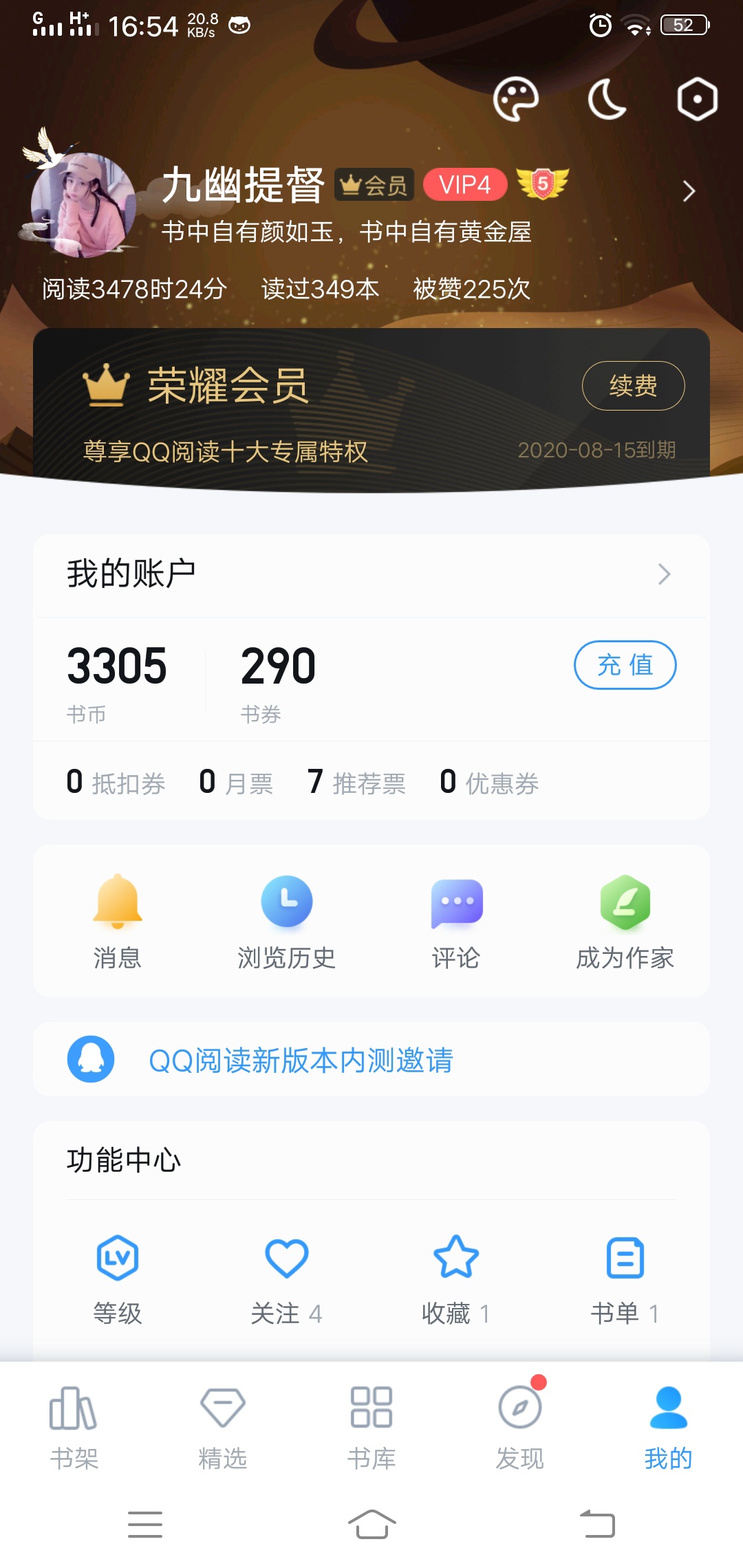Image resolution: width=743 pixels, height=1568 pixels.
Task: Toggle night mode with the moon icon
Action: pos(607,99)
